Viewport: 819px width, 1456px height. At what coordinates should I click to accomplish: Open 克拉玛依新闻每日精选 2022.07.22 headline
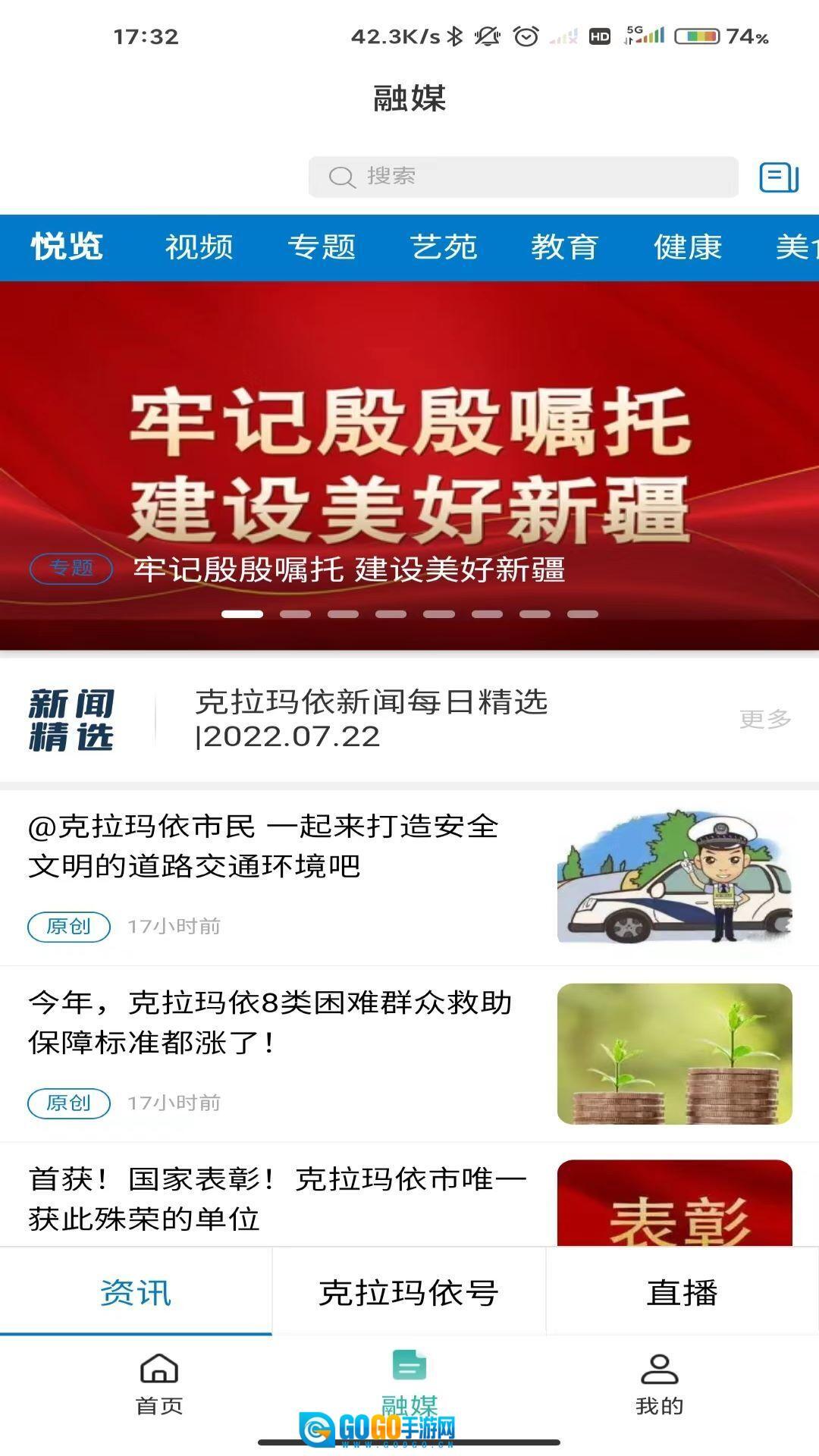click(x=372, y=719)
